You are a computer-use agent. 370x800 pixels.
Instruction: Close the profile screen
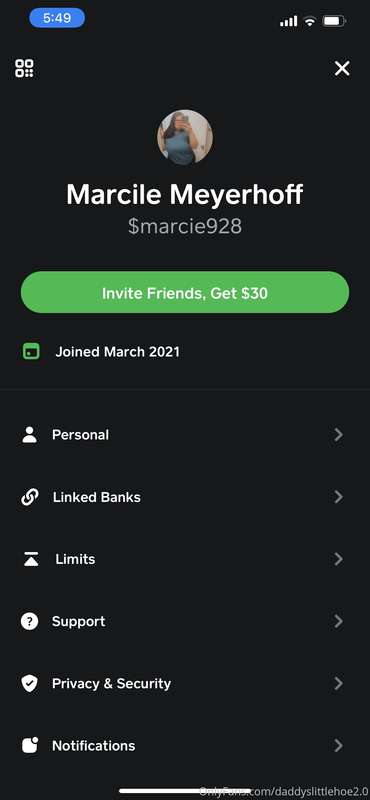pyautogui.click(x=342, y=68)
